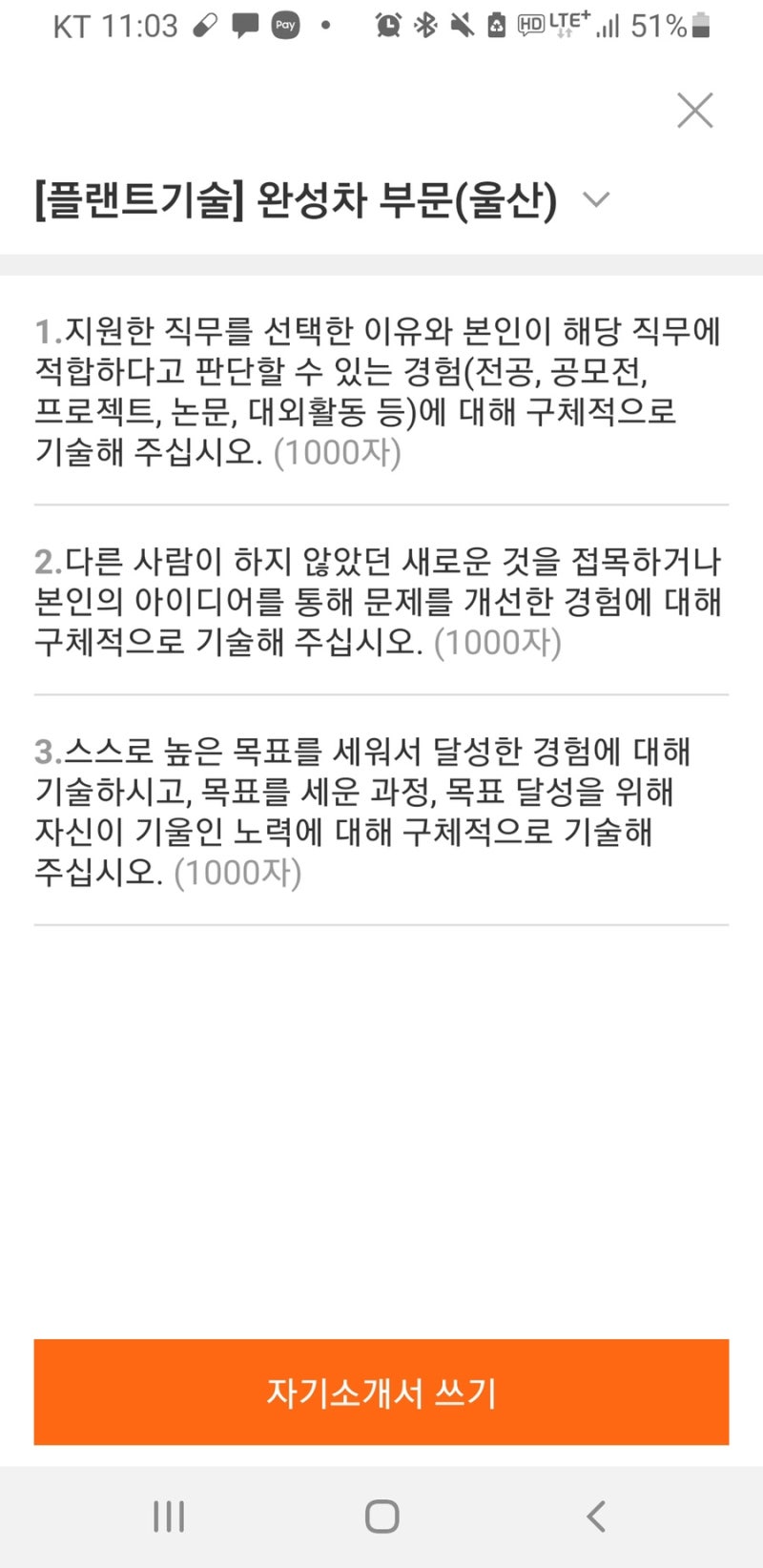Open recent apps from the navigation bar

point(169,1516)
